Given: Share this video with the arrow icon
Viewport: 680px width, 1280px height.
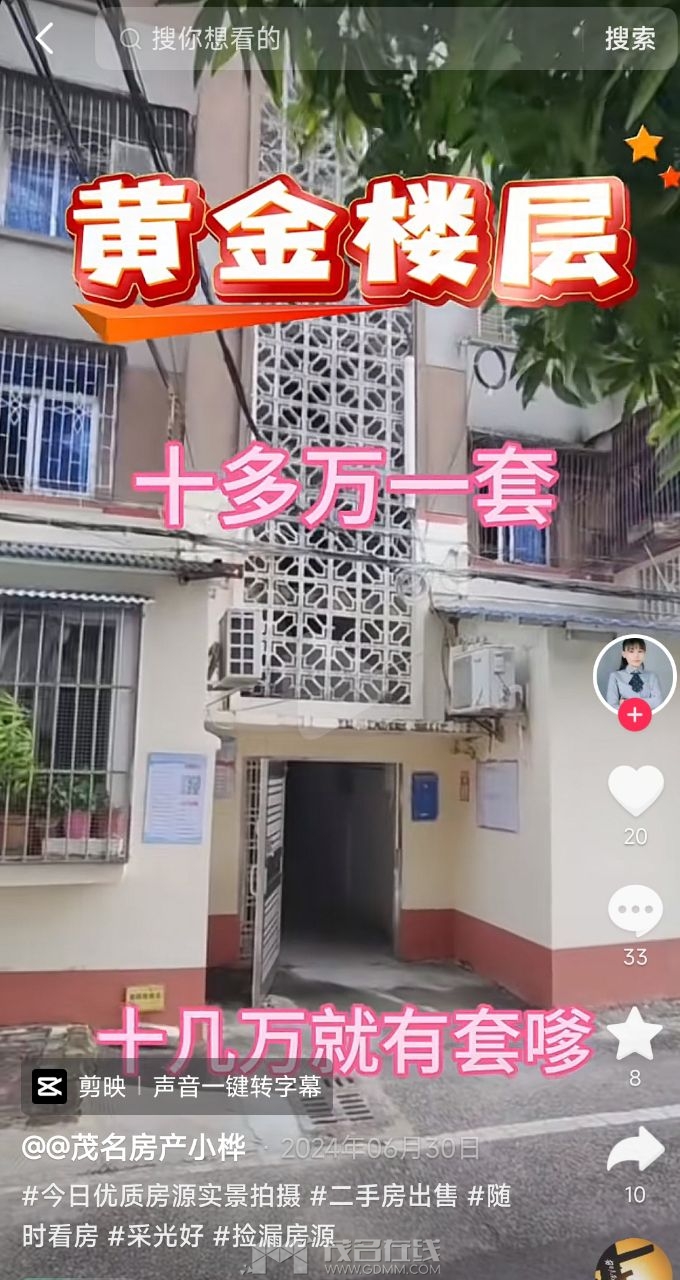Looking at the screenshot, I should pos(635,1151).
